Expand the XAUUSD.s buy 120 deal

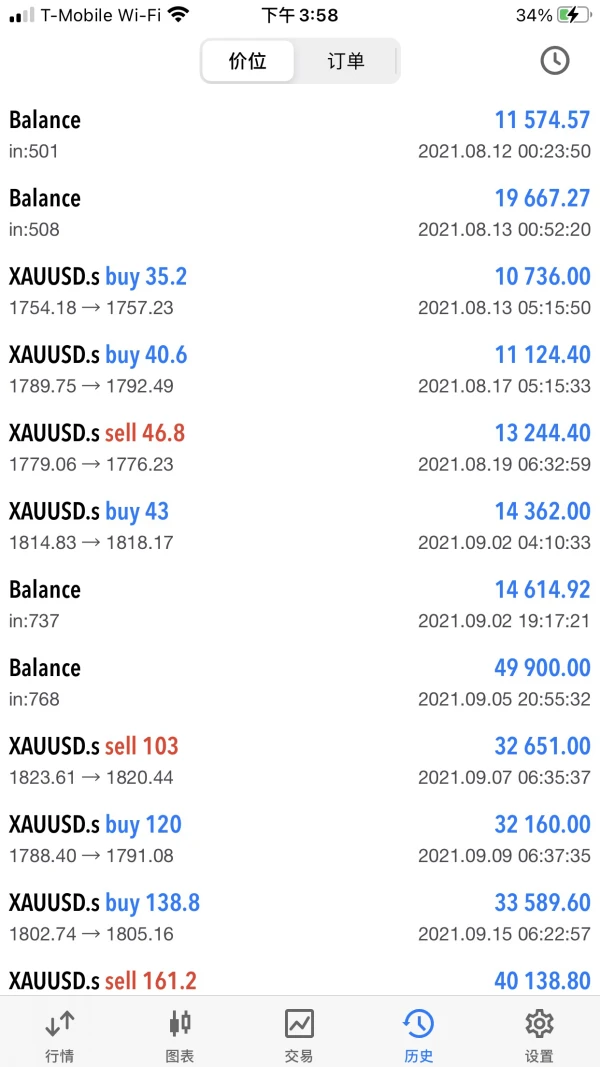[x=300, y=839]
